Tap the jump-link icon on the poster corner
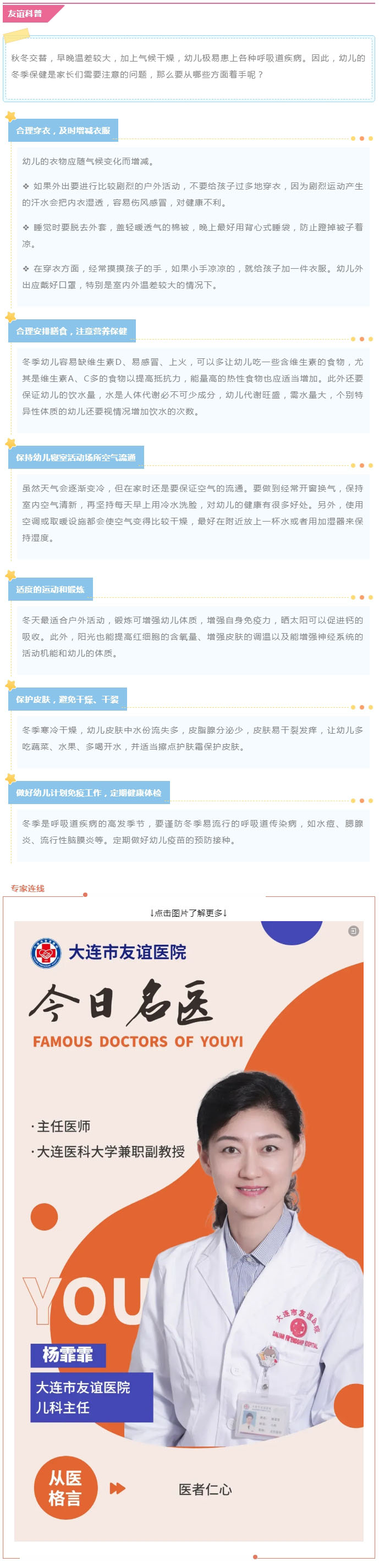 click(353, 930)
